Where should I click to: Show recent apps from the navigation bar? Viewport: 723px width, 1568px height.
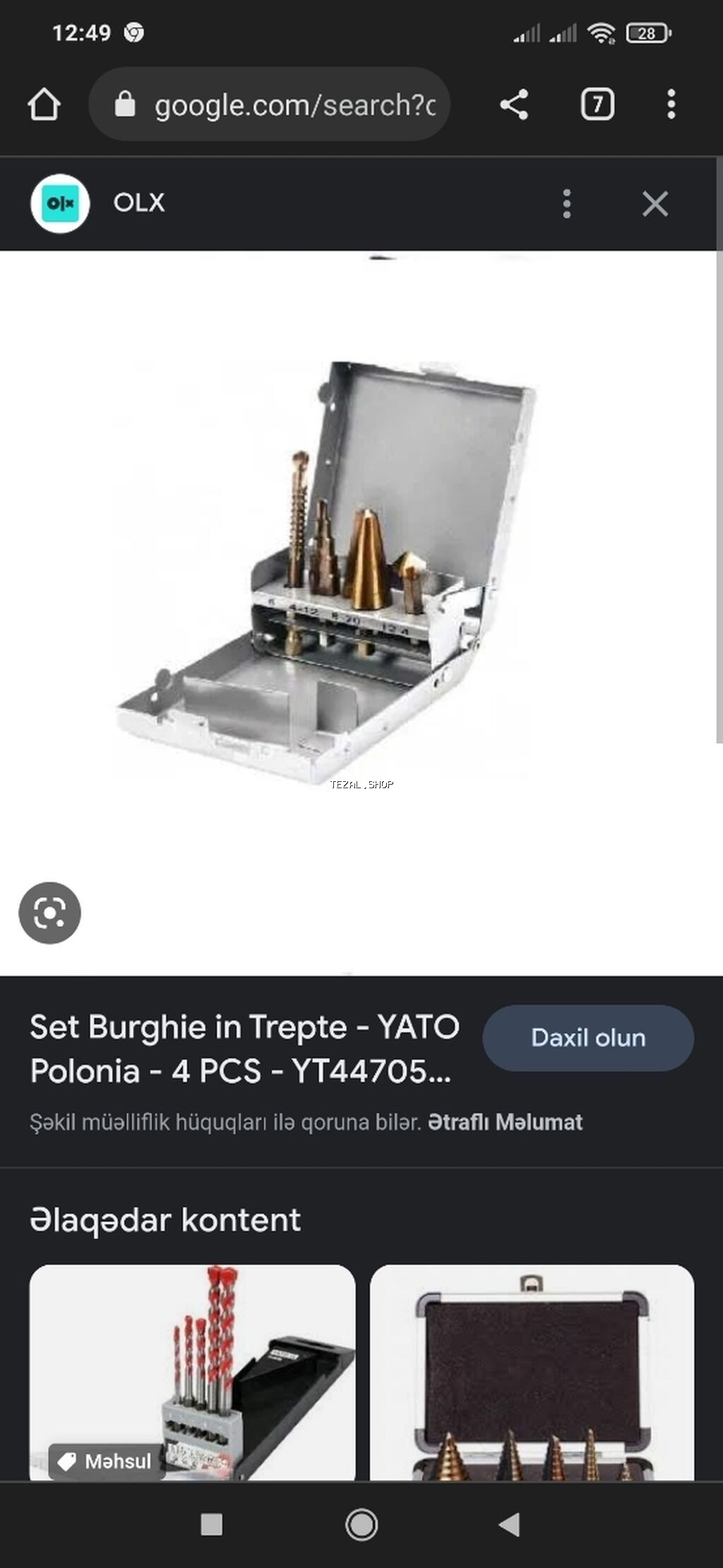[211, 1524]
